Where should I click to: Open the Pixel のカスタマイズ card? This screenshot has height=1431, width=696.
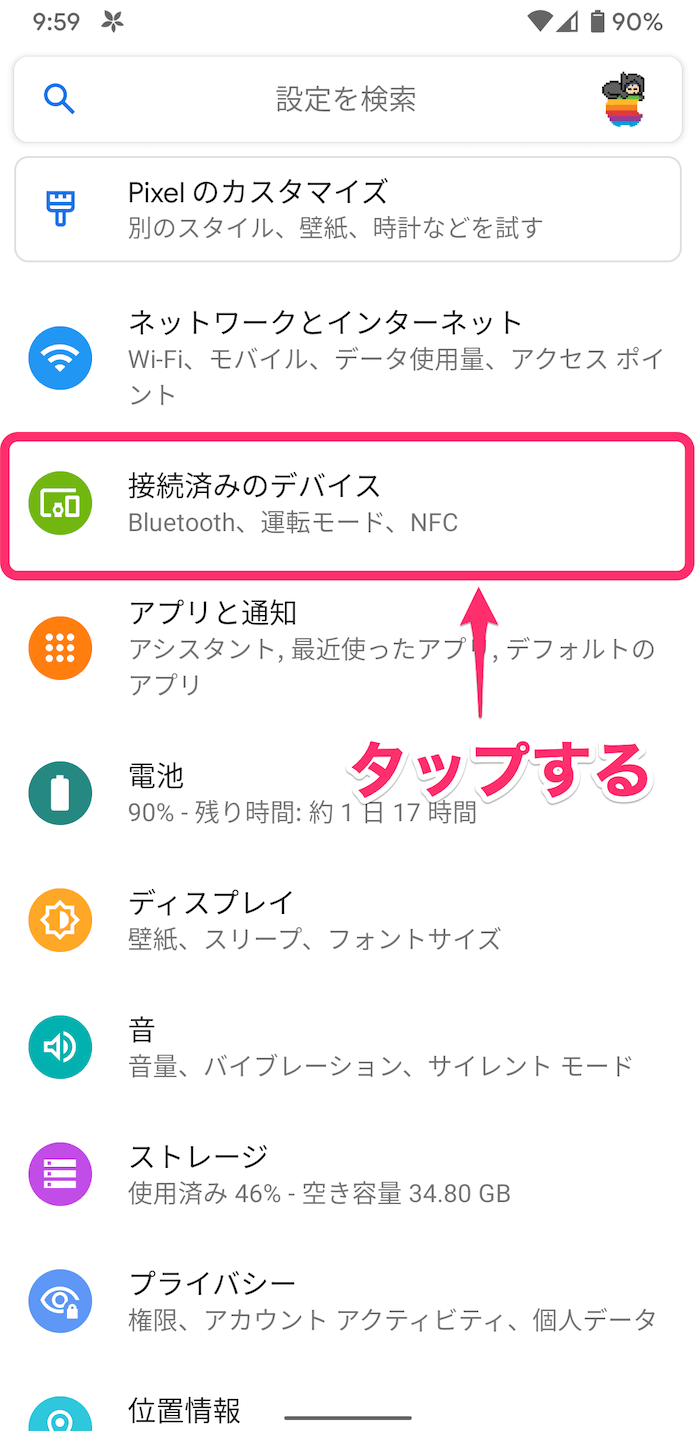(347, 209)
